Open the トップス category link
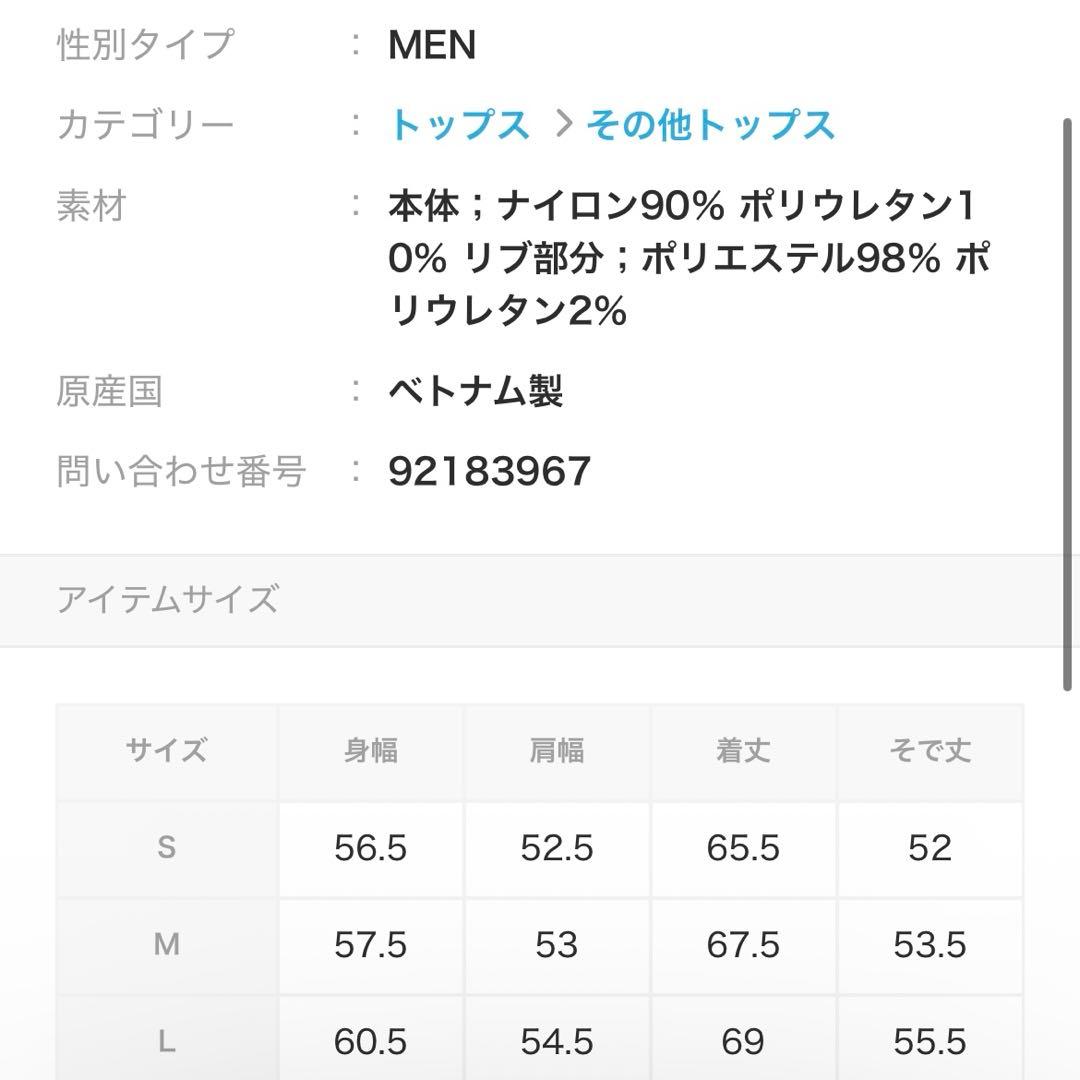 (459, 125)
